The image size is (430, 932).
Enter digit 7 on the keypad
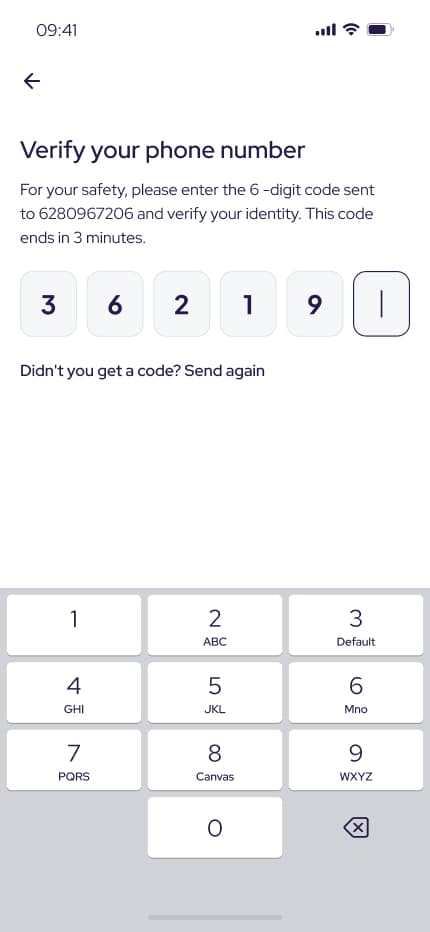click(74, 760)
